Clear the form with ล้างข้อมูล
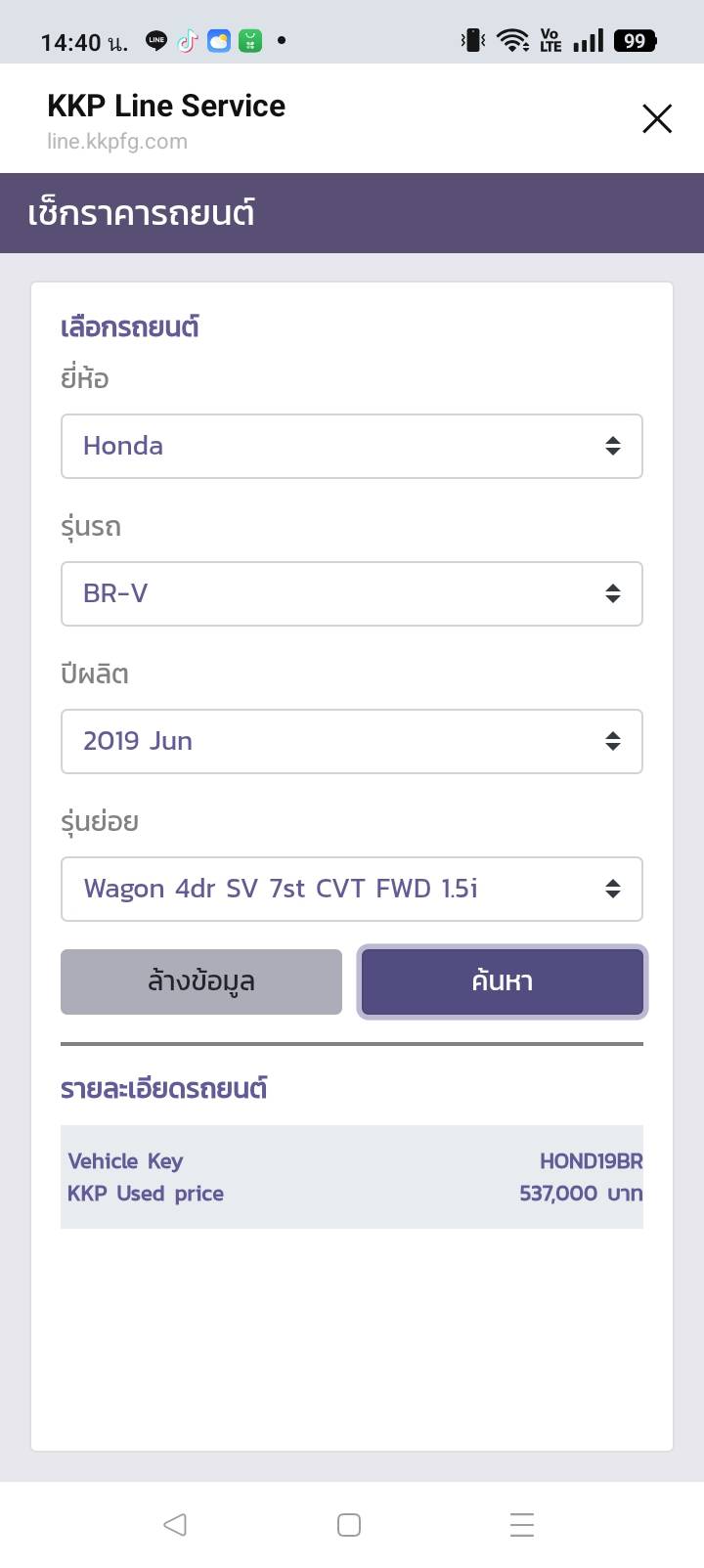The image size is (704, 1568). click(x=201, y=981)
